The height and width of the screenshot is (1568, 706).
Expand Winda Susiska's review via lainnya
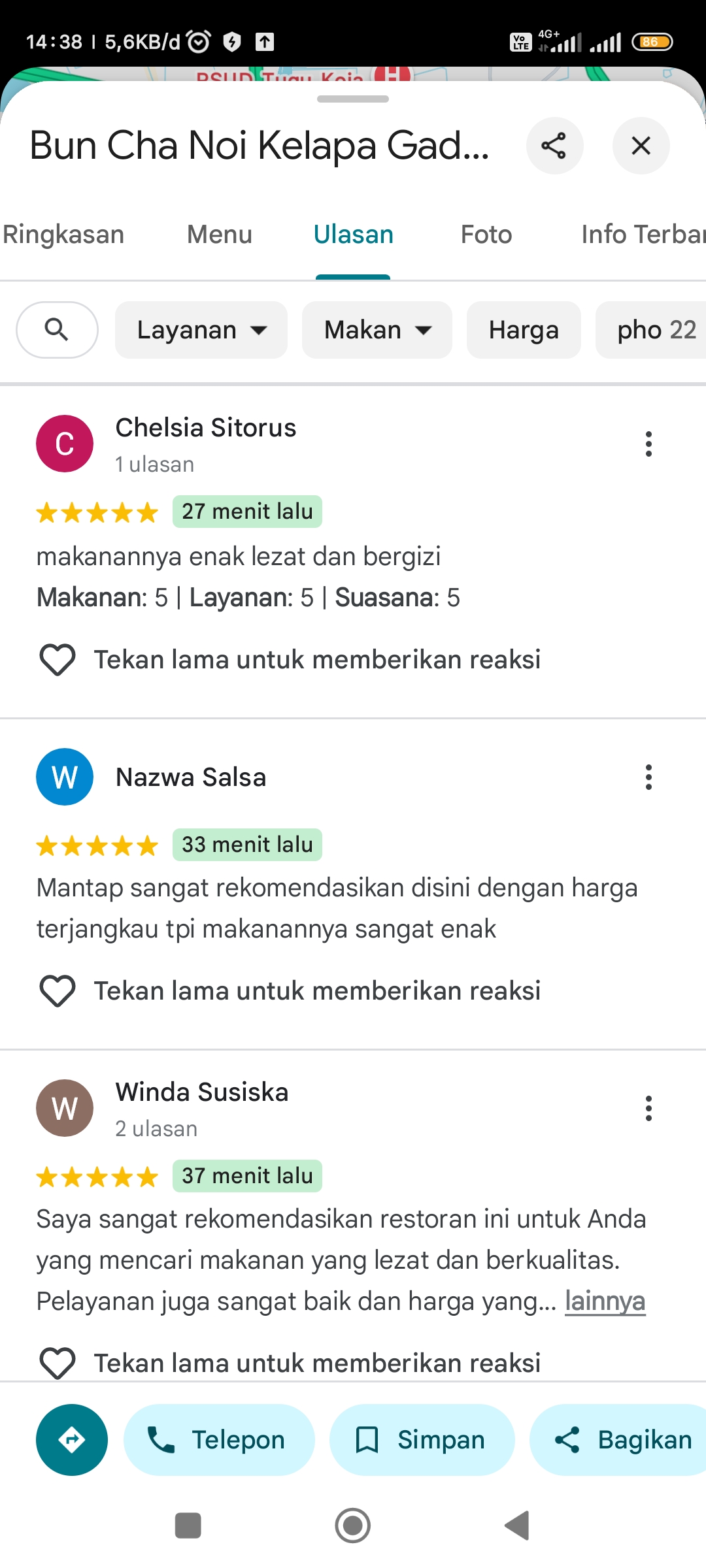pyautogui.click(x=605, y=1301)
